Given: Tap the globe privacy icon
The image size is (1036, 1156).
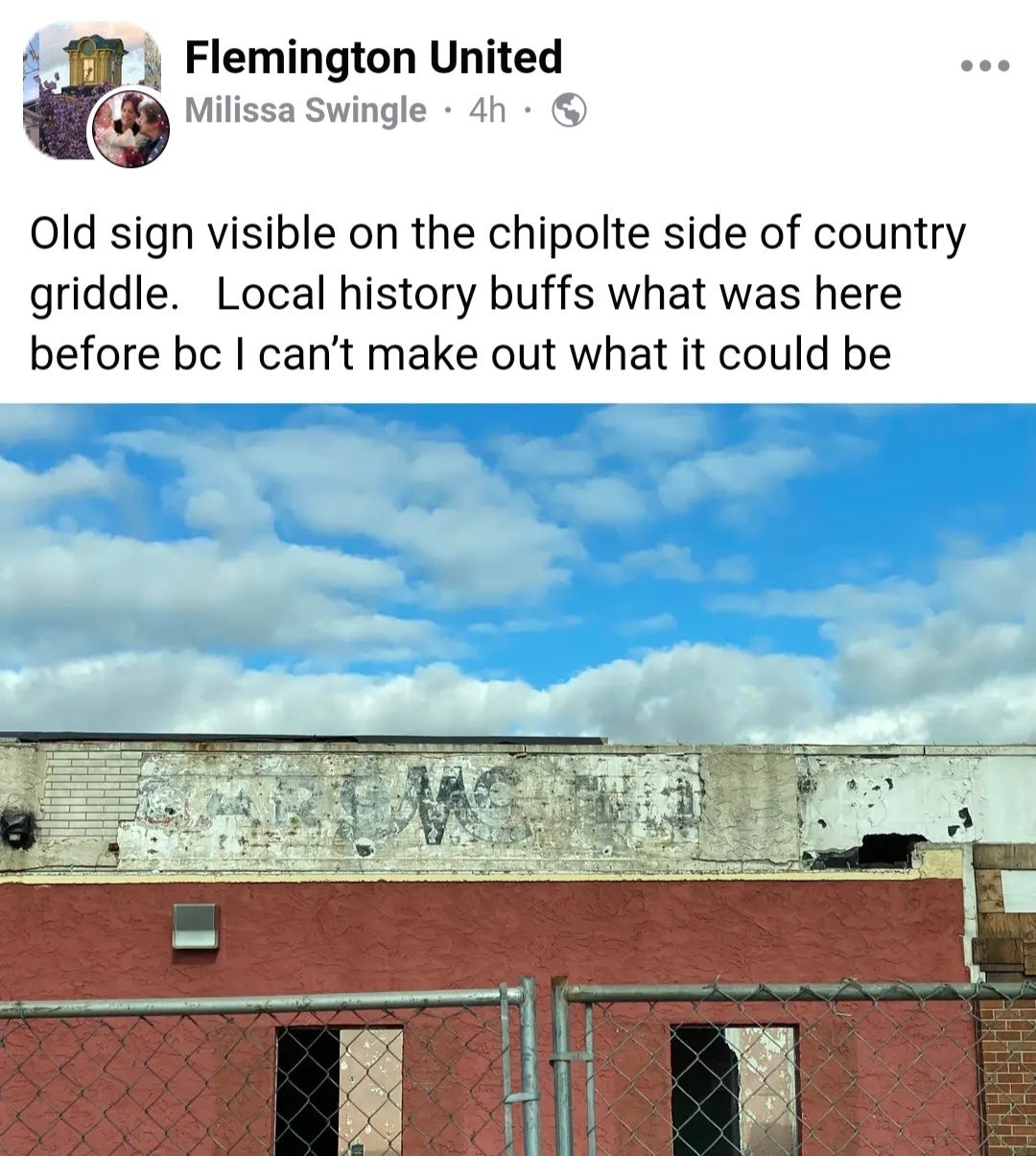Looking at the screenshot, I should pos(569,110).
